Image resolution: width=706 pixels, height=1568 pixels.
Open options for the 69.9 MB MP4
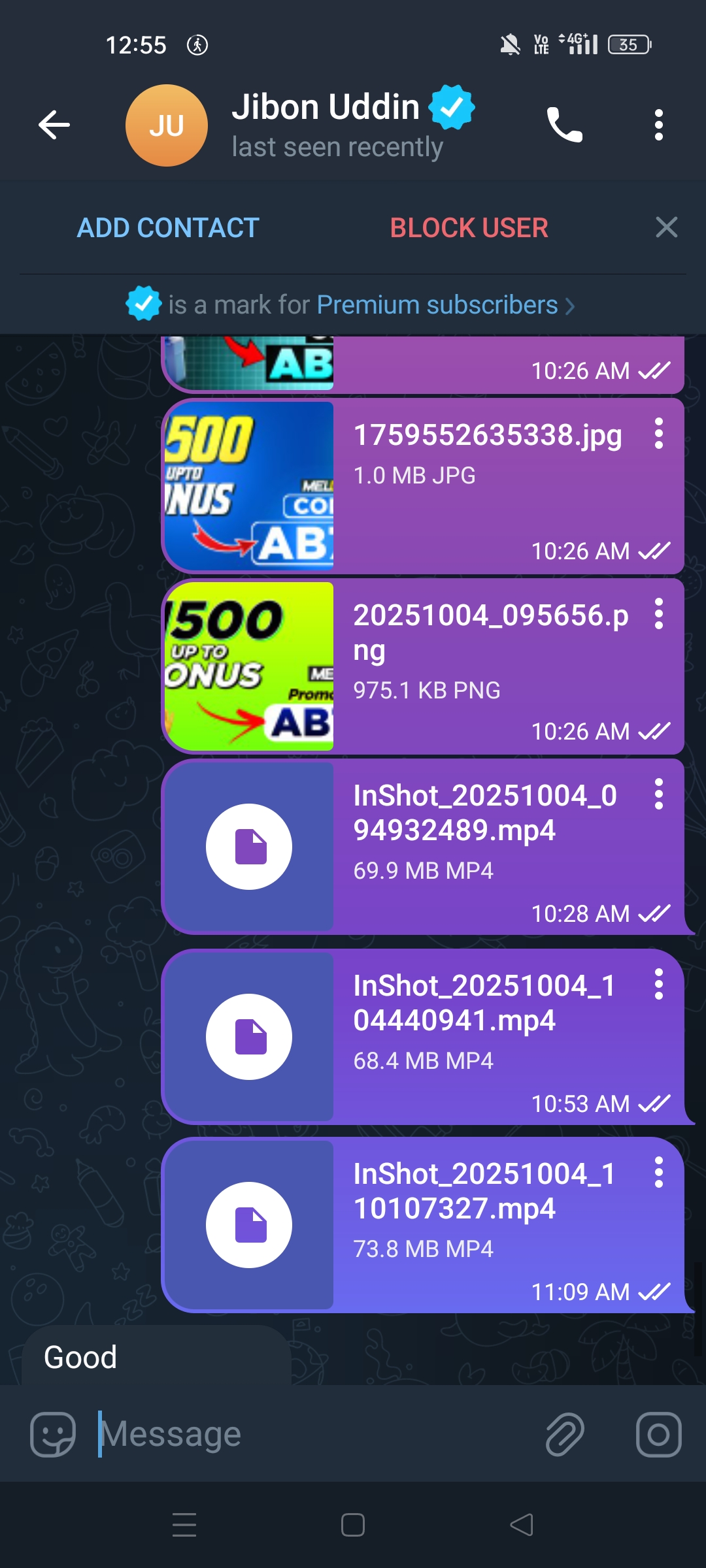pos(658,794)
